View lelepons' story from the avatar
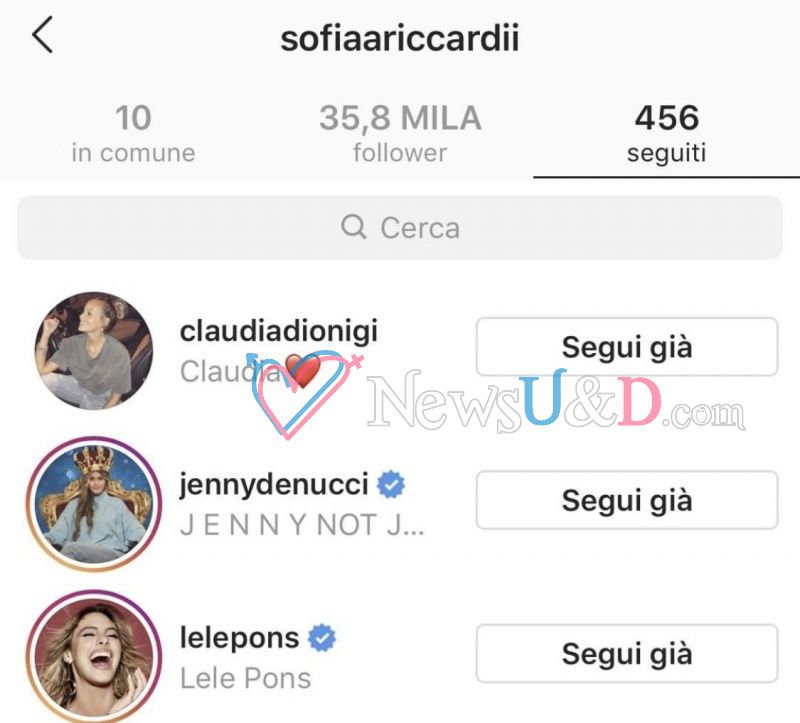800x723 pixels. pos(94,657)
